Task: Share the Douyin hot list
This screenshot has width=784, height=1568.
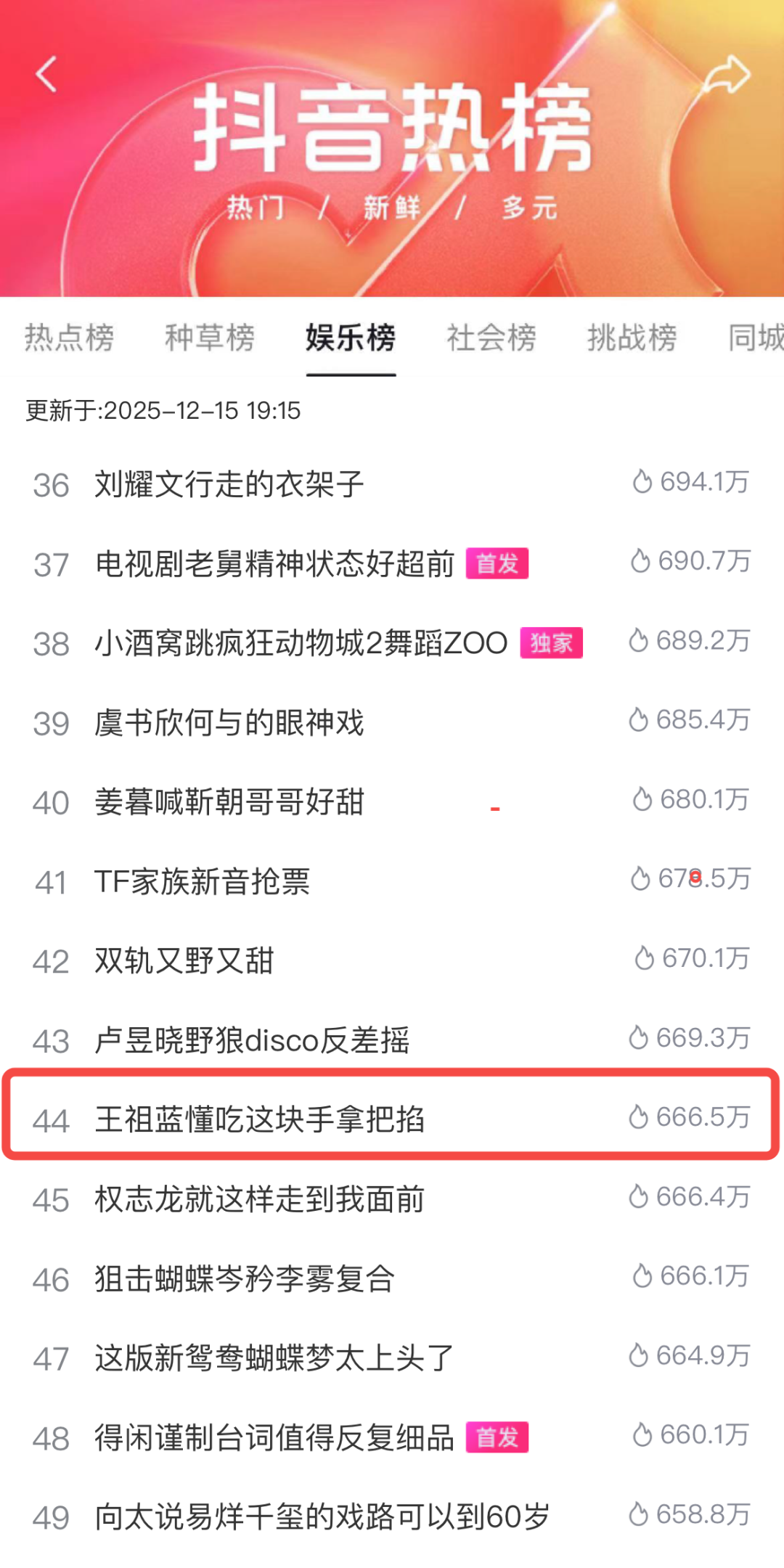Action: 727,75
